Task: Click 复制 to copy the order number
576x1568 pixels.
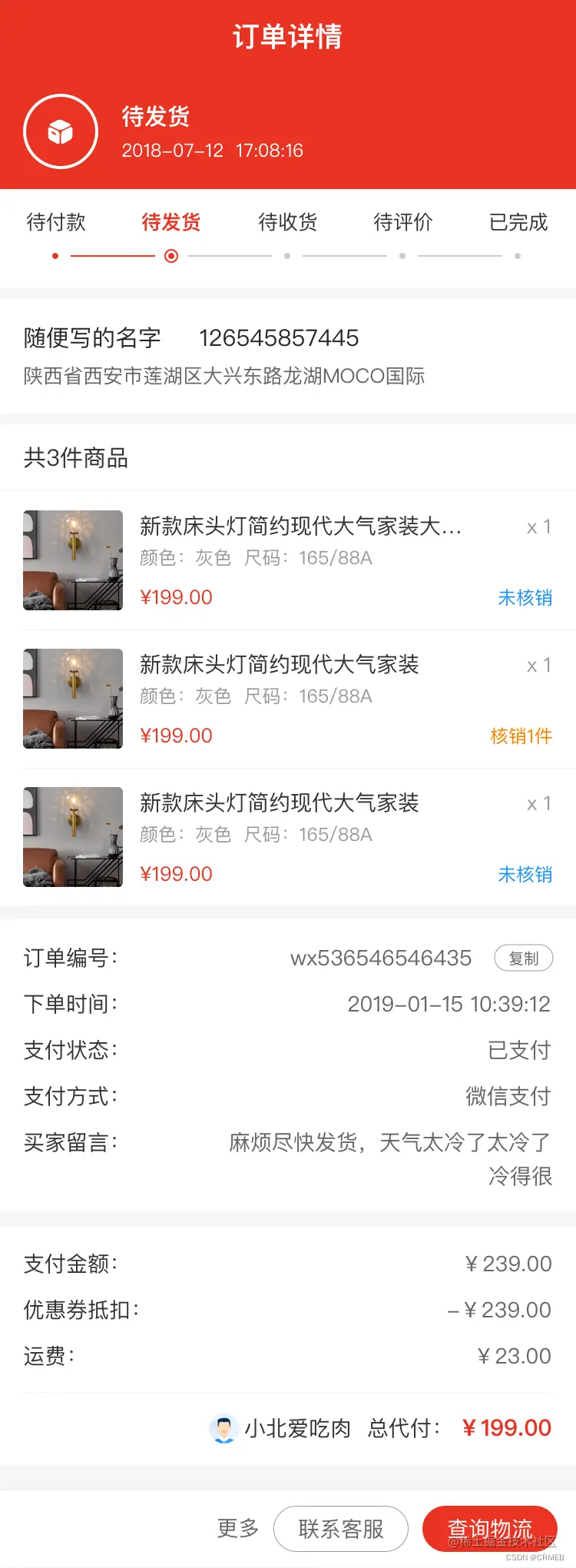Action: [523, 958]
